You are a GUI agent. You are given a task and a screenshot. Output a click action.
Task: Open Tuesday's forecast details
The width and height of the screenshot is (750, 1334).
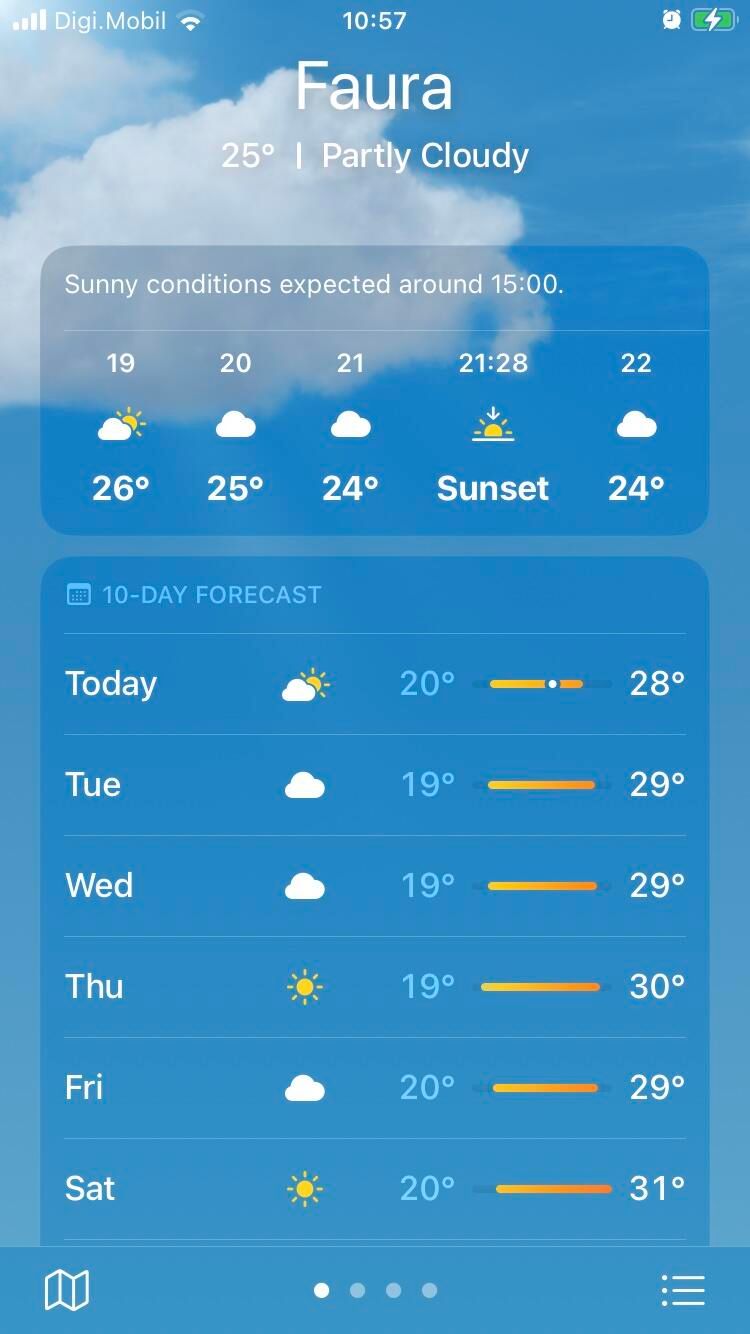pos(375,785)
